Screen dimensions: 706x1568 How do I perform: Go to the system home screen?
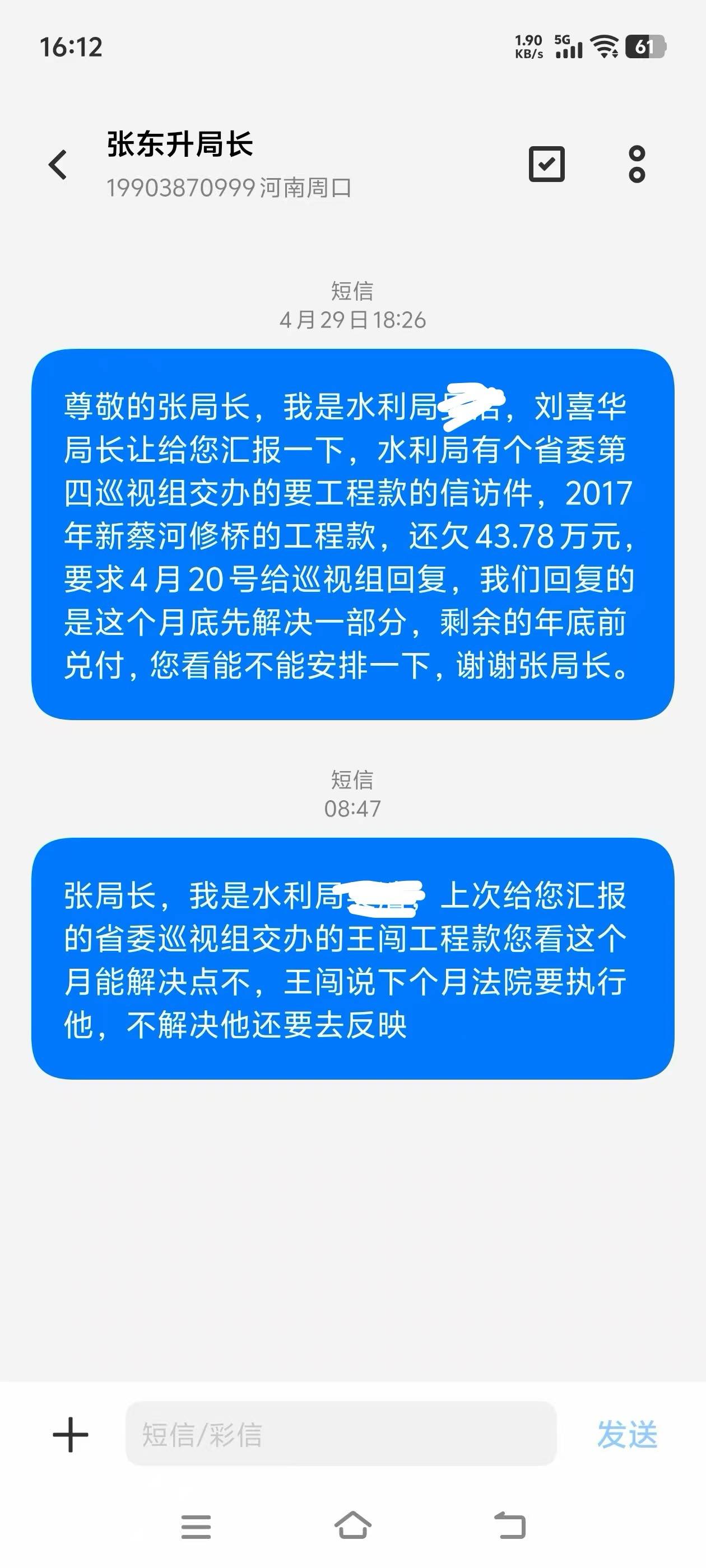(352, 1526)
